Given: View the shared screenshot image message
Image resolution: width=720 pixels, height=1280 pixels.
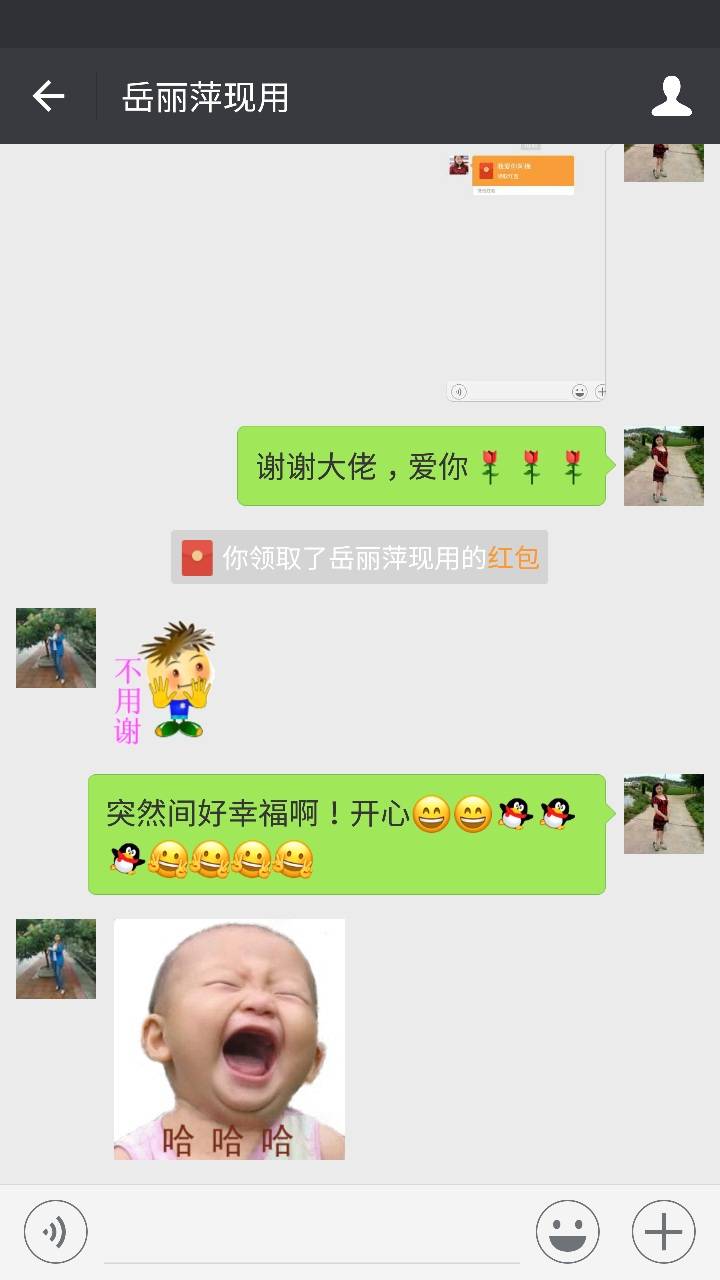Looking at the screenshot, I should point(526,272).
